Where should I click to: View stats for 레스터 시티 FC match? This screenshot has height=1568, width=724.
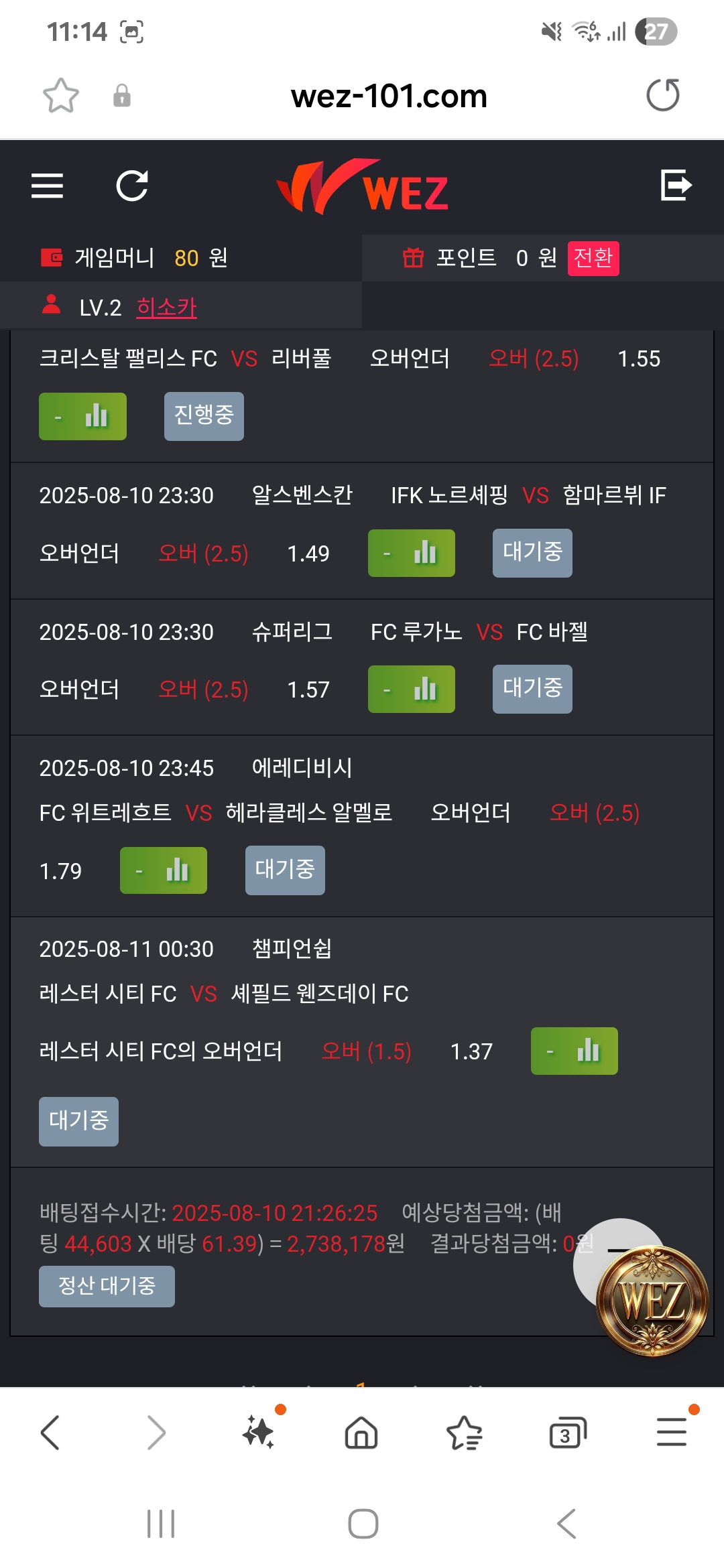point(575,1051)
